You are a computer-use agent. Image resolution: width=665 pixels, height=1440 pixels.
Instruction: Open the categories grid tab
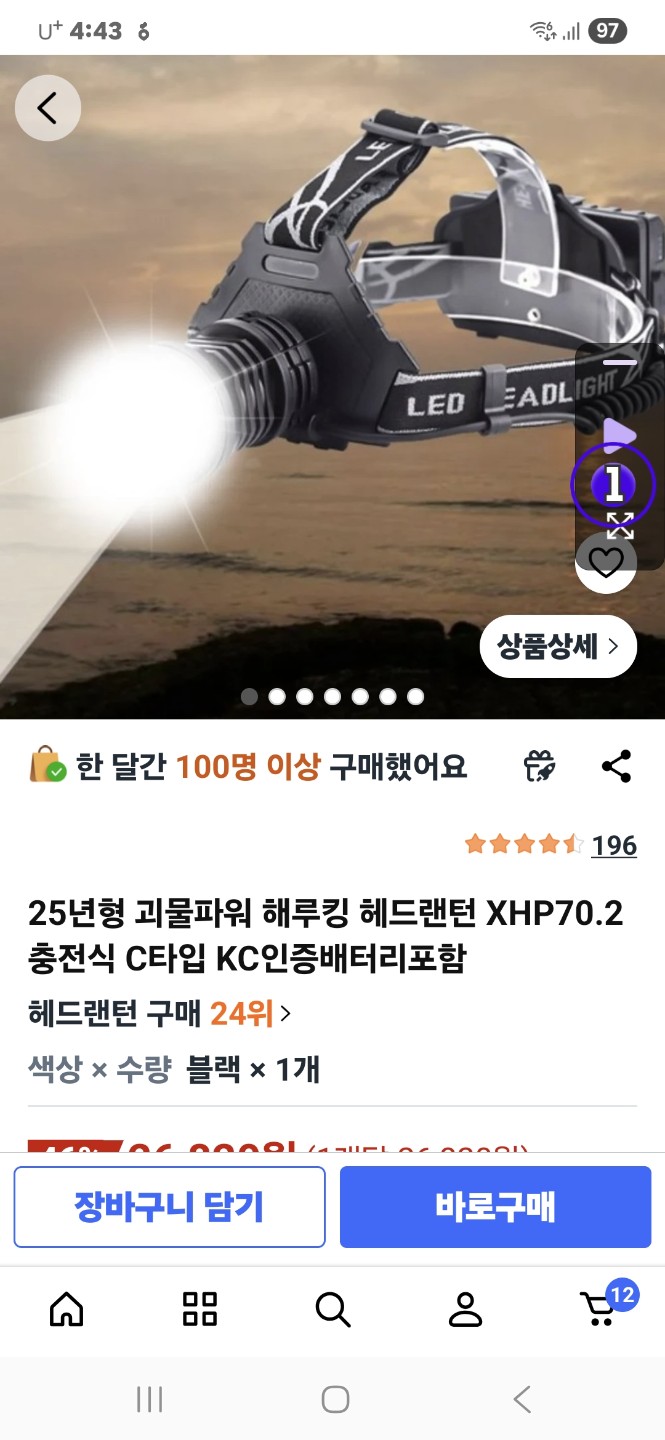pos(200,1308)
